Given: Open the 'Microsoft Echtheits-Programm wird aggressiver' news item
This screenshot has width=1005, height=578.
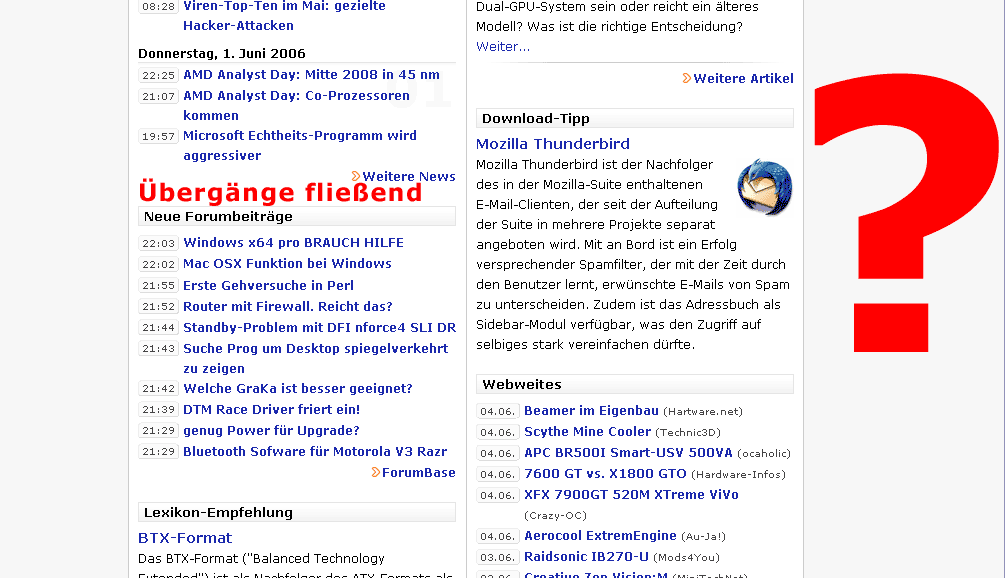Looking at the screenshot, I should point(299,136).
